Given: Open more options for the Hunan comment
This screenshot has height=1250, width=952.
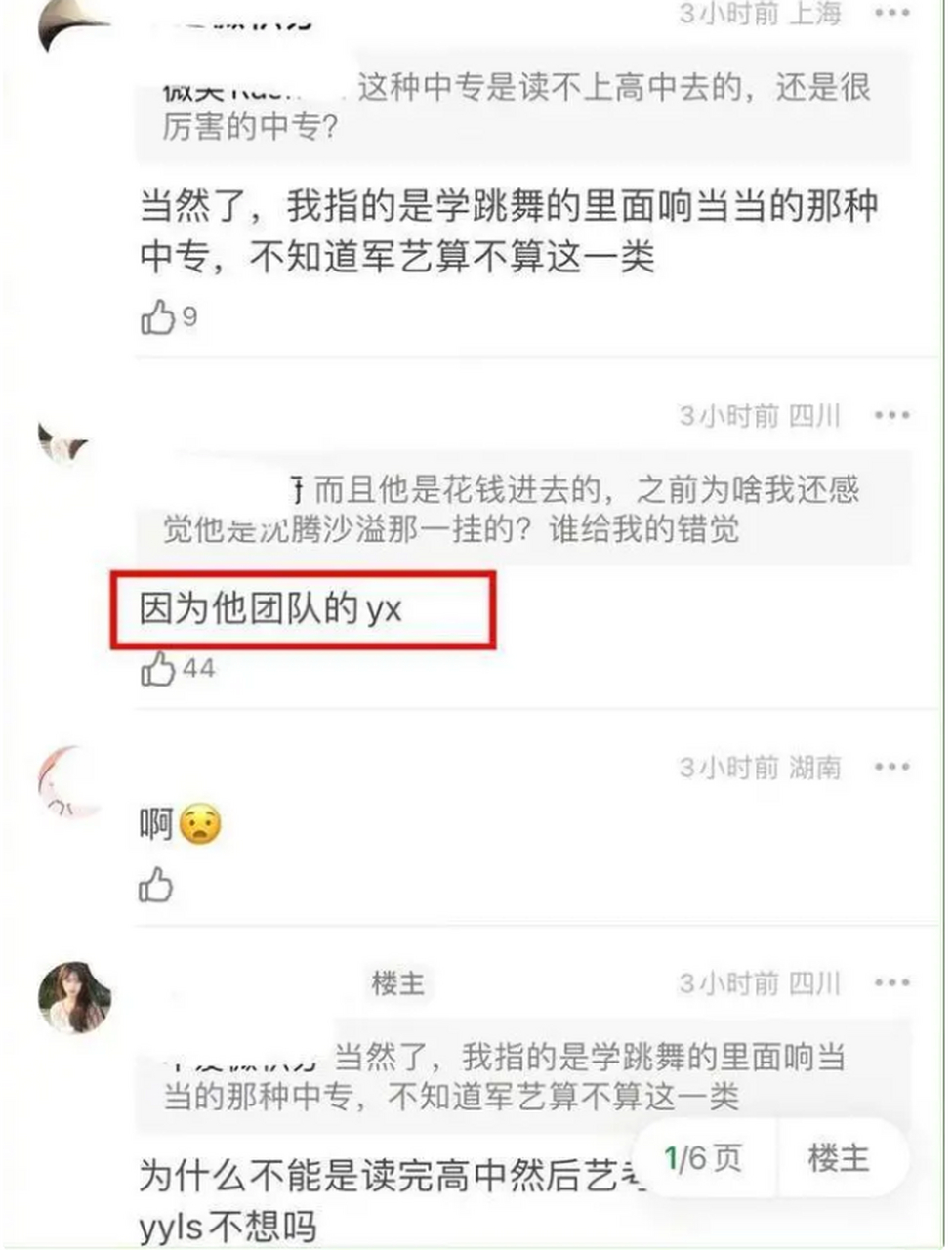Looking at the screenshot, I should 890,768.
